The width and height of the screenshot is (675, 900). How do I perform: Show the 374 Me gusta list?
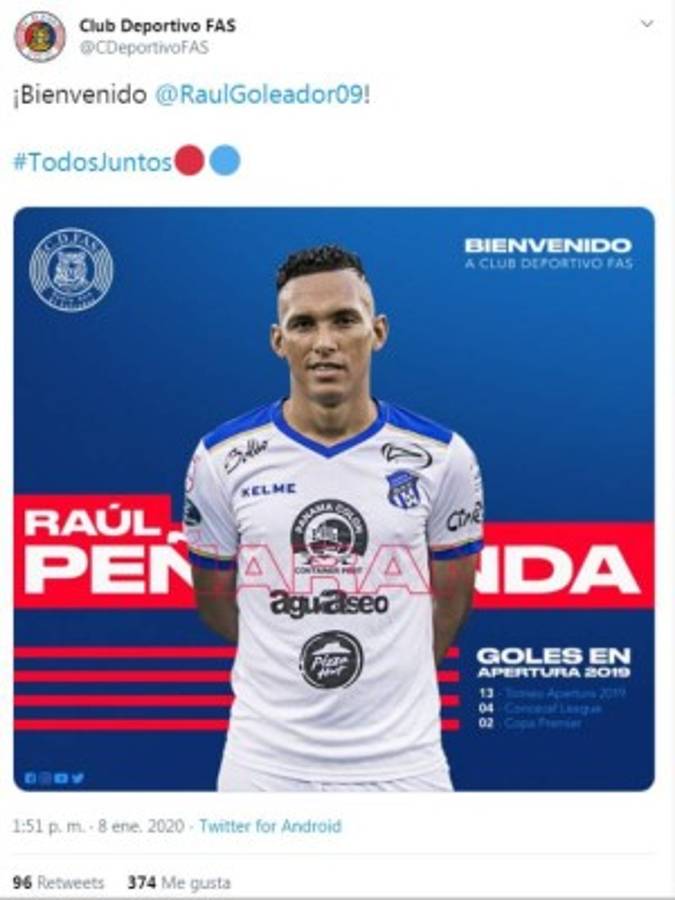pyautogui.click(x=178, y=883)
